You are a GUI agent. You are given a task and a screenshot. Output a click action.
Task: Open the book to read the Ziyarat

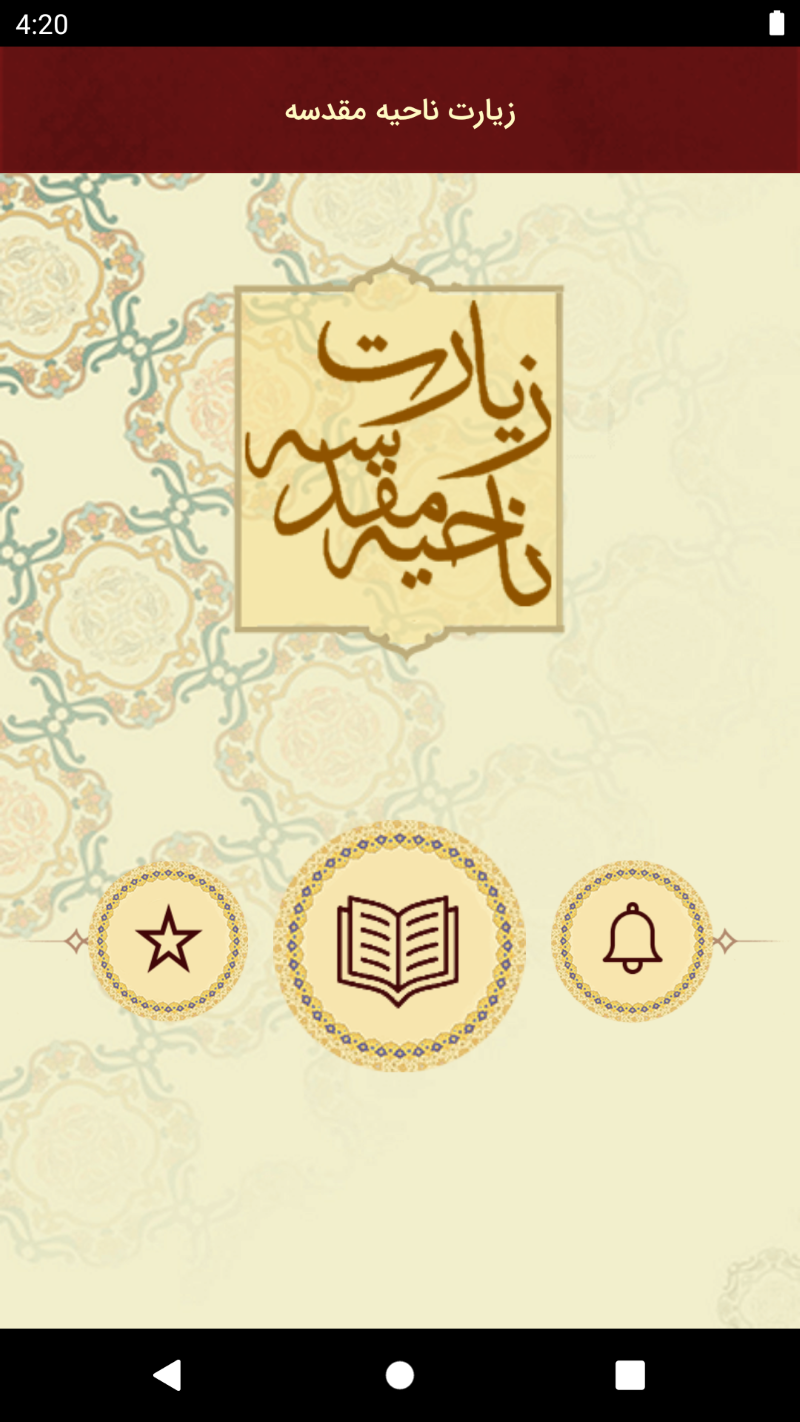pos(399,946)
